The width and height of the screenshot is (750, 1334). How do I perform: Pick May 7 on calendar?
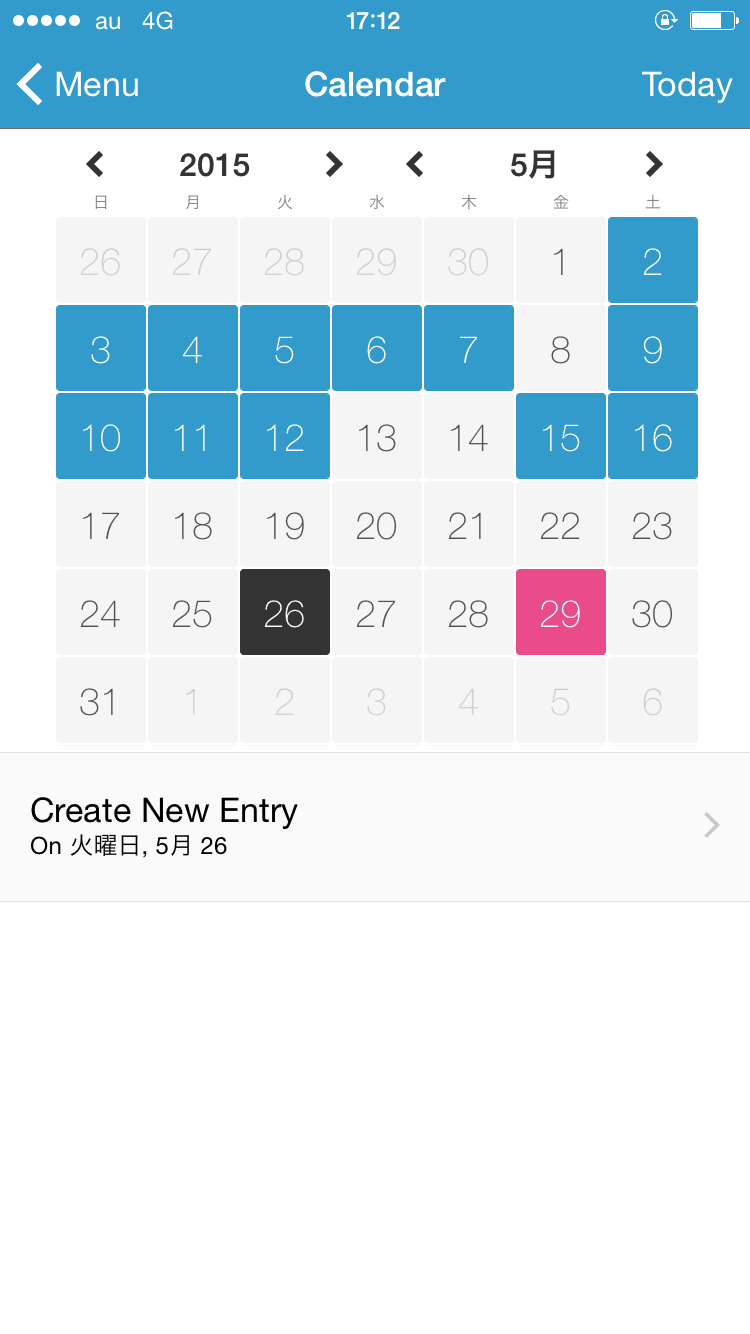point(469,348)
